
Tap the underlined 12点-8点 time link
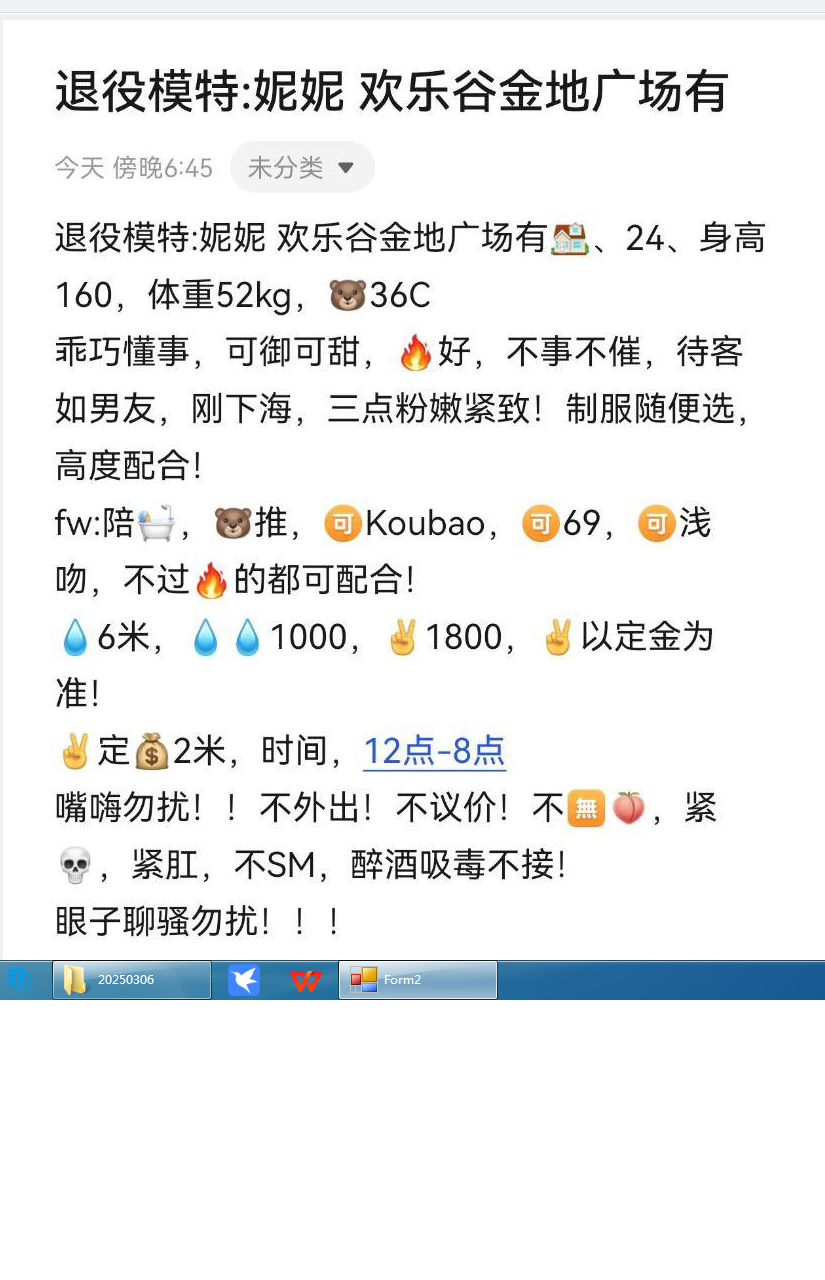pos(434,750)
